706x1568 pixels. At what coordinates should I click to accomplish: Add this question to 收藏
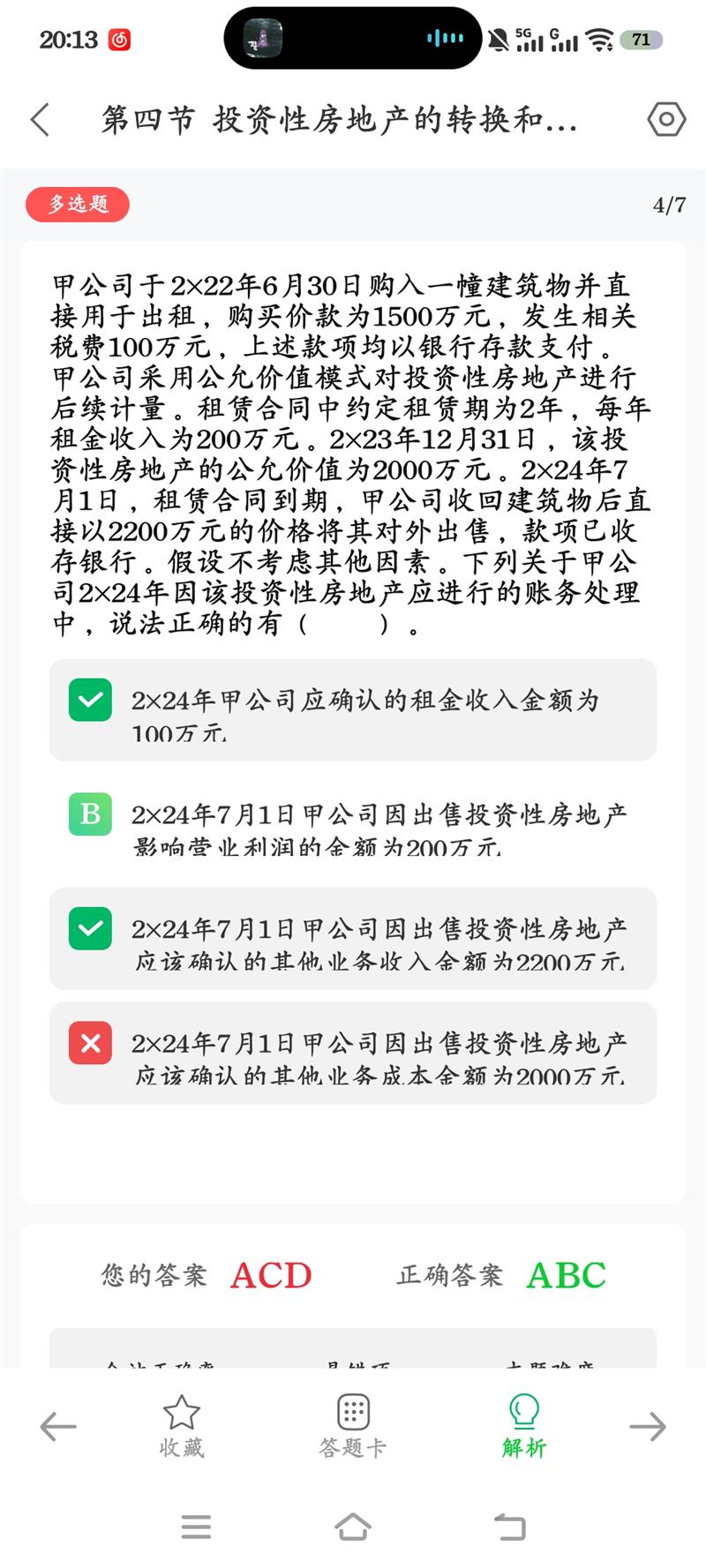click(181, 1427)
